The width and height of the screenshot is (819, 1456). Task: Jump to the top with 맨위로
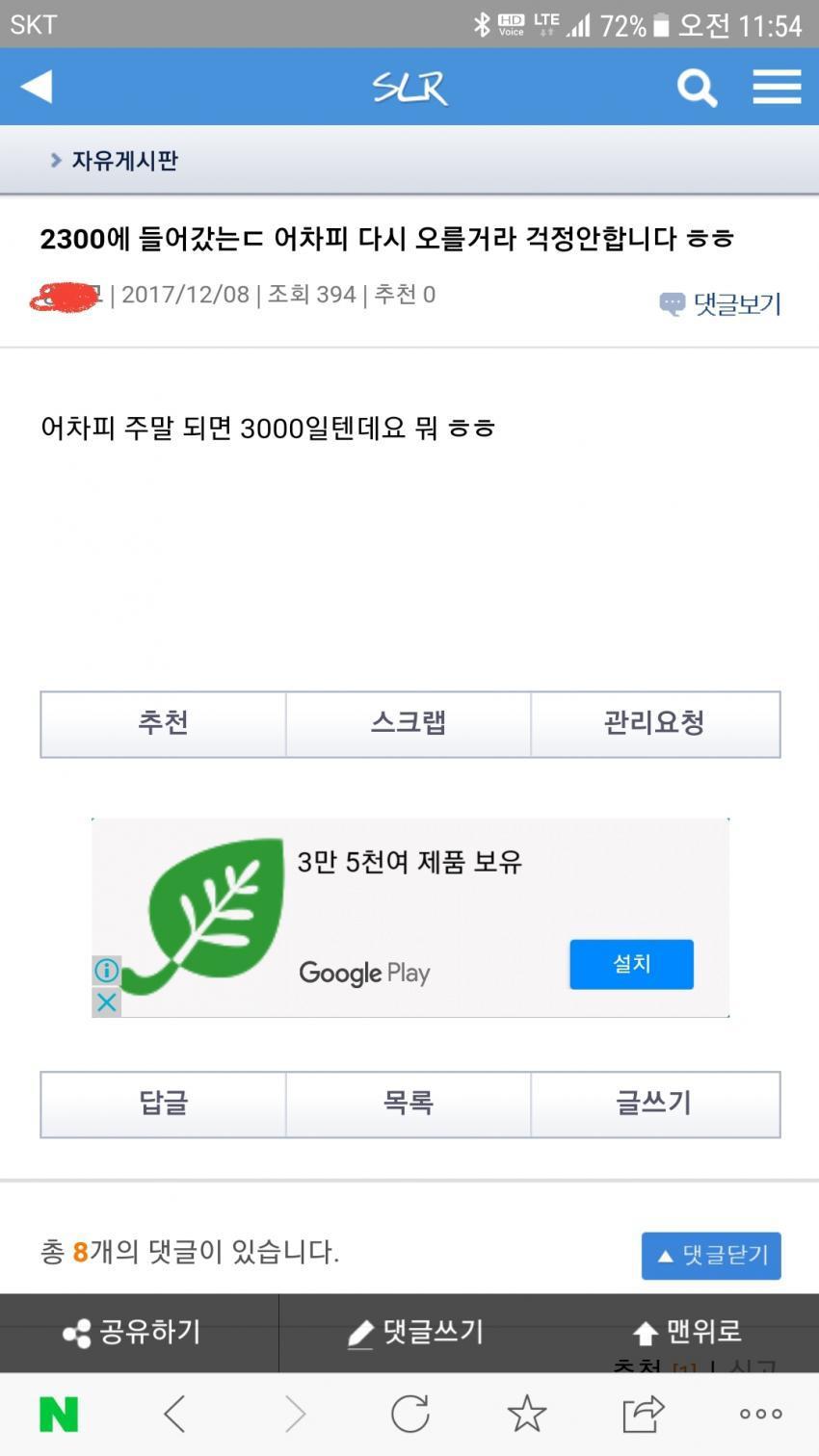coord(688,1333)
